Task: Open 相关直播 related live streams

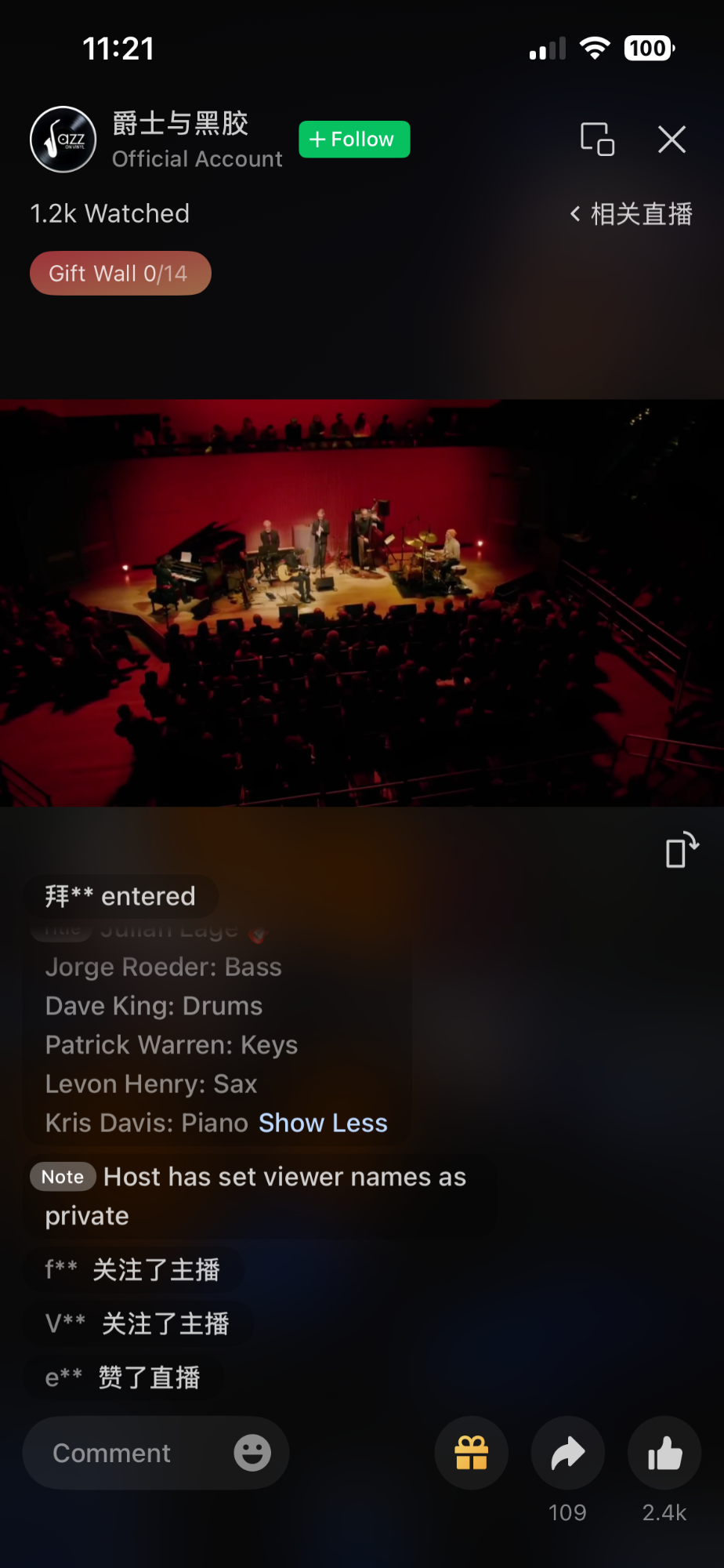Action: coord(632,213)
